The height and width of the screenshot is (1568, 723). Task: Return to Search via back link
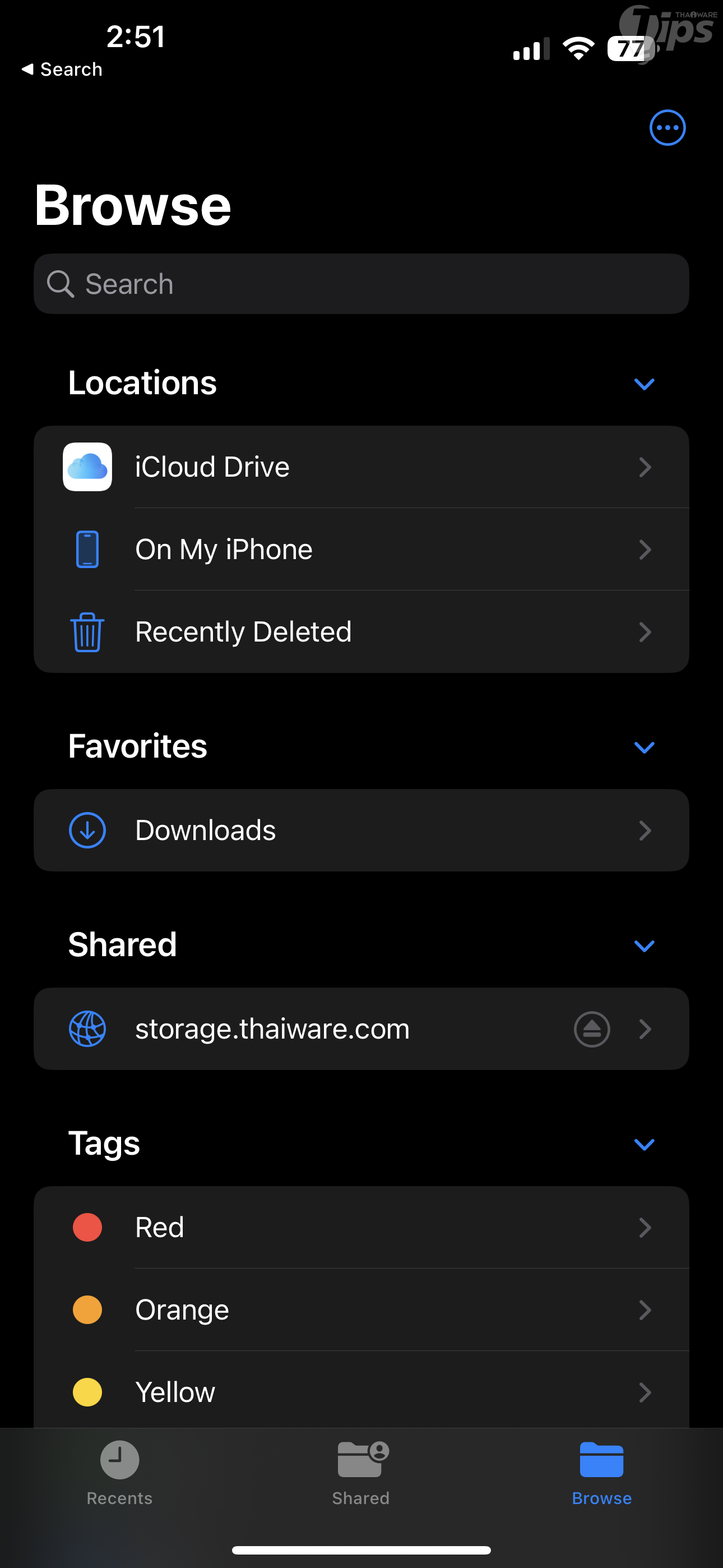tap(62, 70)
